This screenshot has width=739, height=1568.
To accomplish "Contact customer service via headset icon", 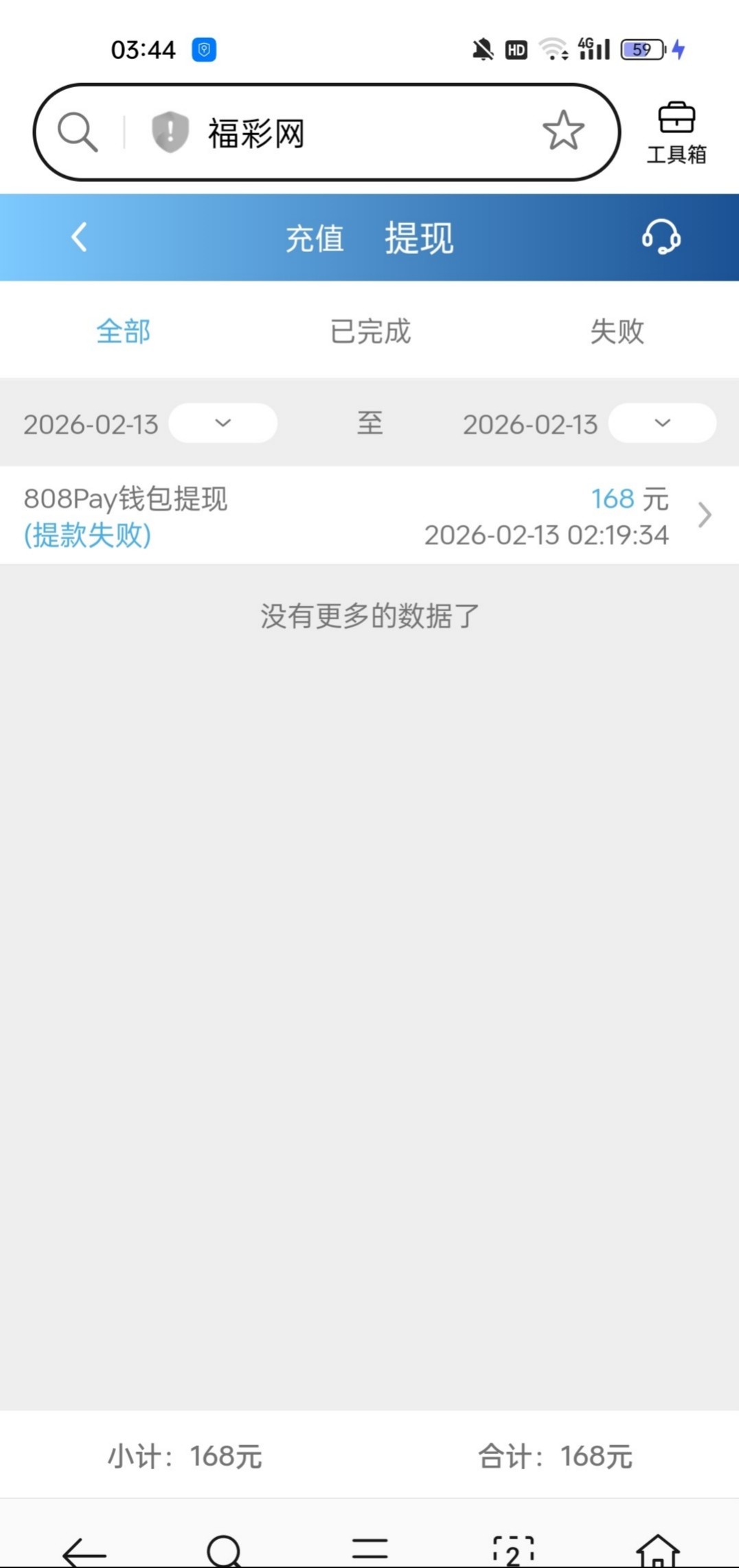I will point(661,238).
